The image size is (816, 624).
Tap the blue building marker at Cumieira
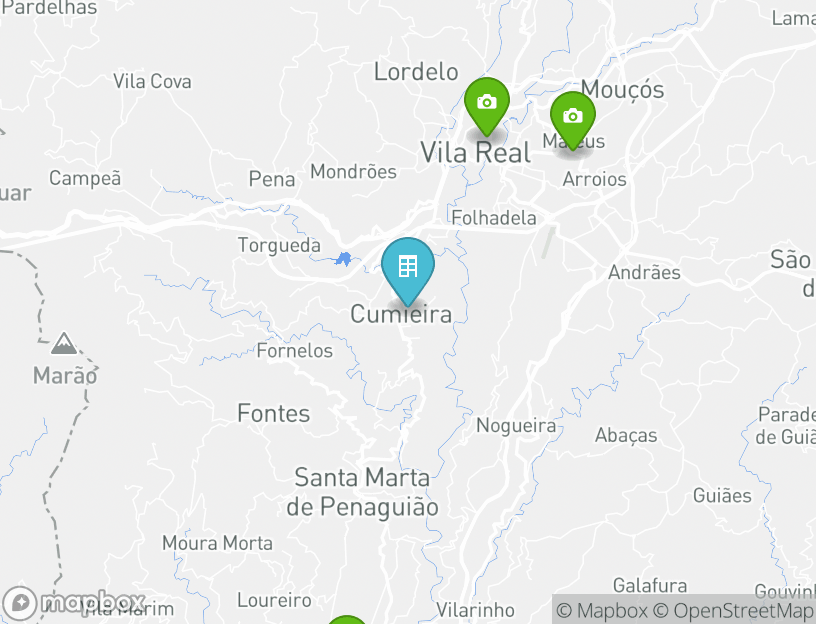[408, 268]
